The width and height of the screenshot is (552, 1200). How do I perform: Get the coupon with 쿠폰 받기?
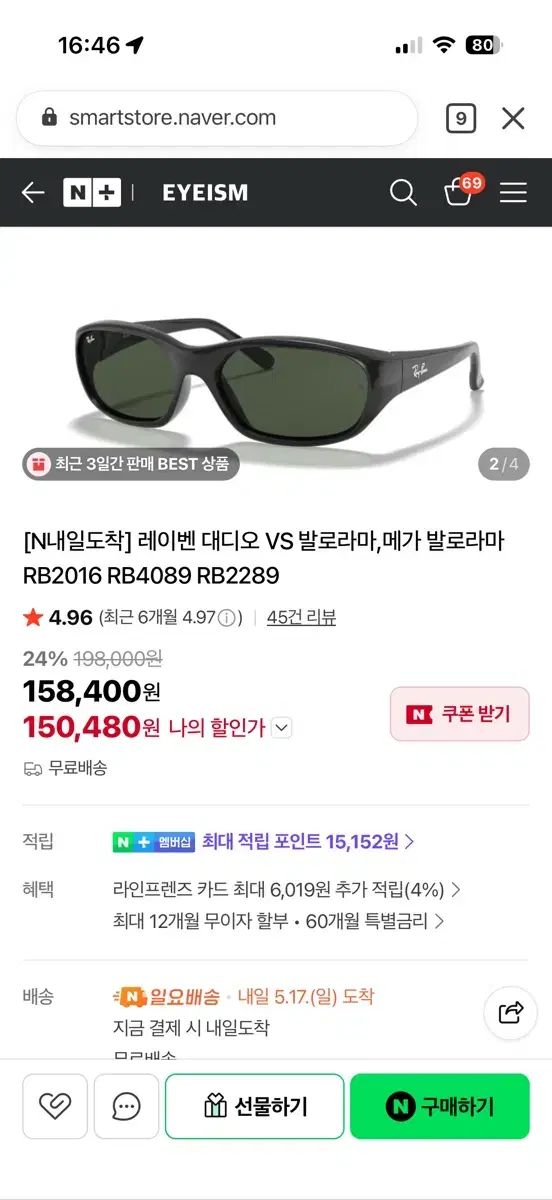coord(459,714)
